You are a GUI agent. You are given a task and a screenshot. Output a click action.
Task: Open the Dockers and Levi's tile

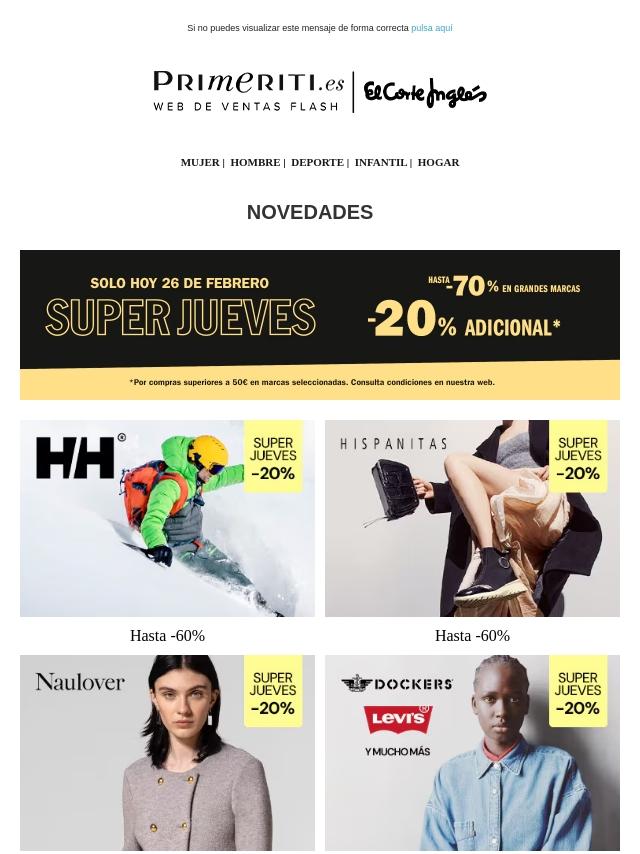pos(472,752)
